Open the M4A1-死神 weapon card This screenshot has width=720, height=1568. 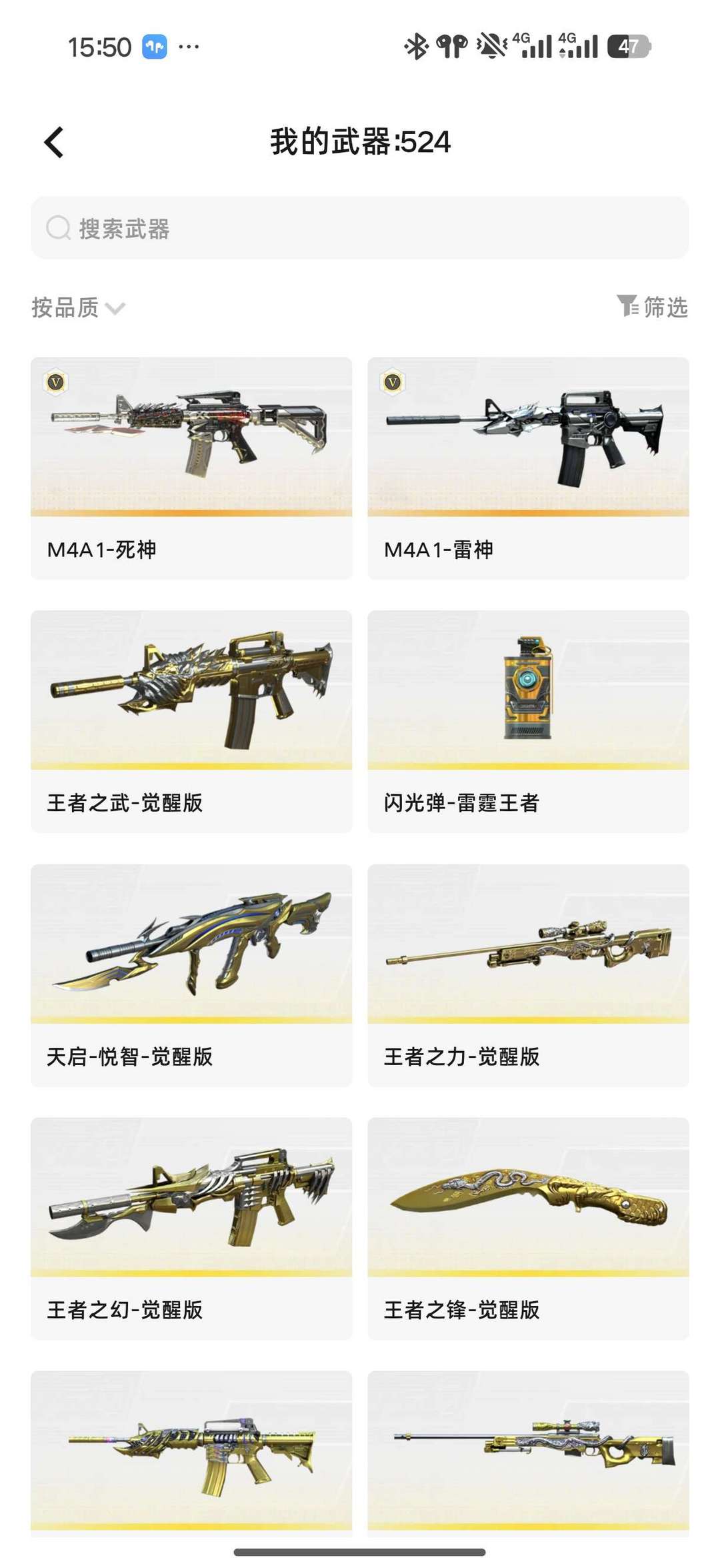(191, 468)
